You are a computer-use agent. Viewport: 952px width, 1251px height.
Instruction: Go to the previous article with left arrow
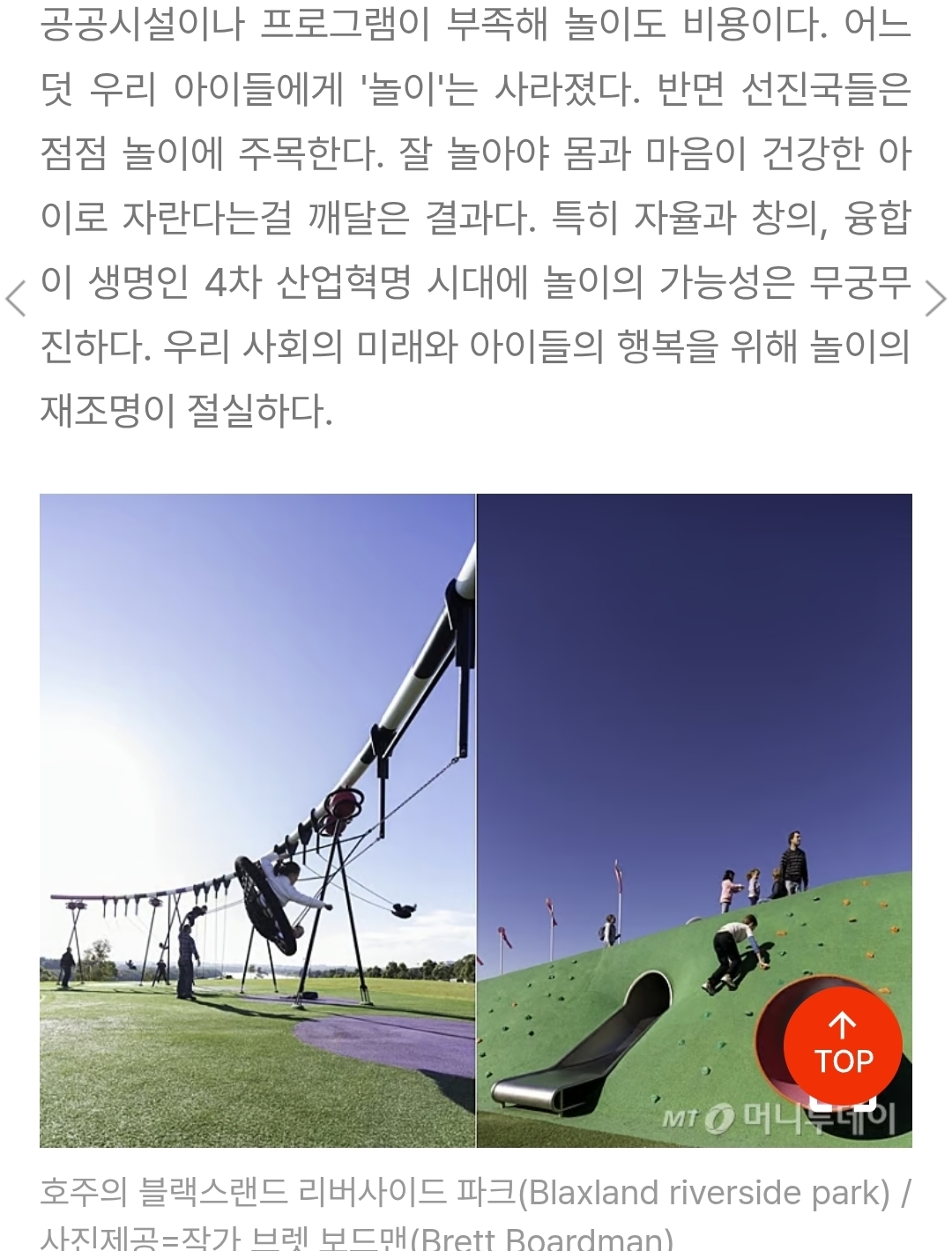click(x=16, y=300)
